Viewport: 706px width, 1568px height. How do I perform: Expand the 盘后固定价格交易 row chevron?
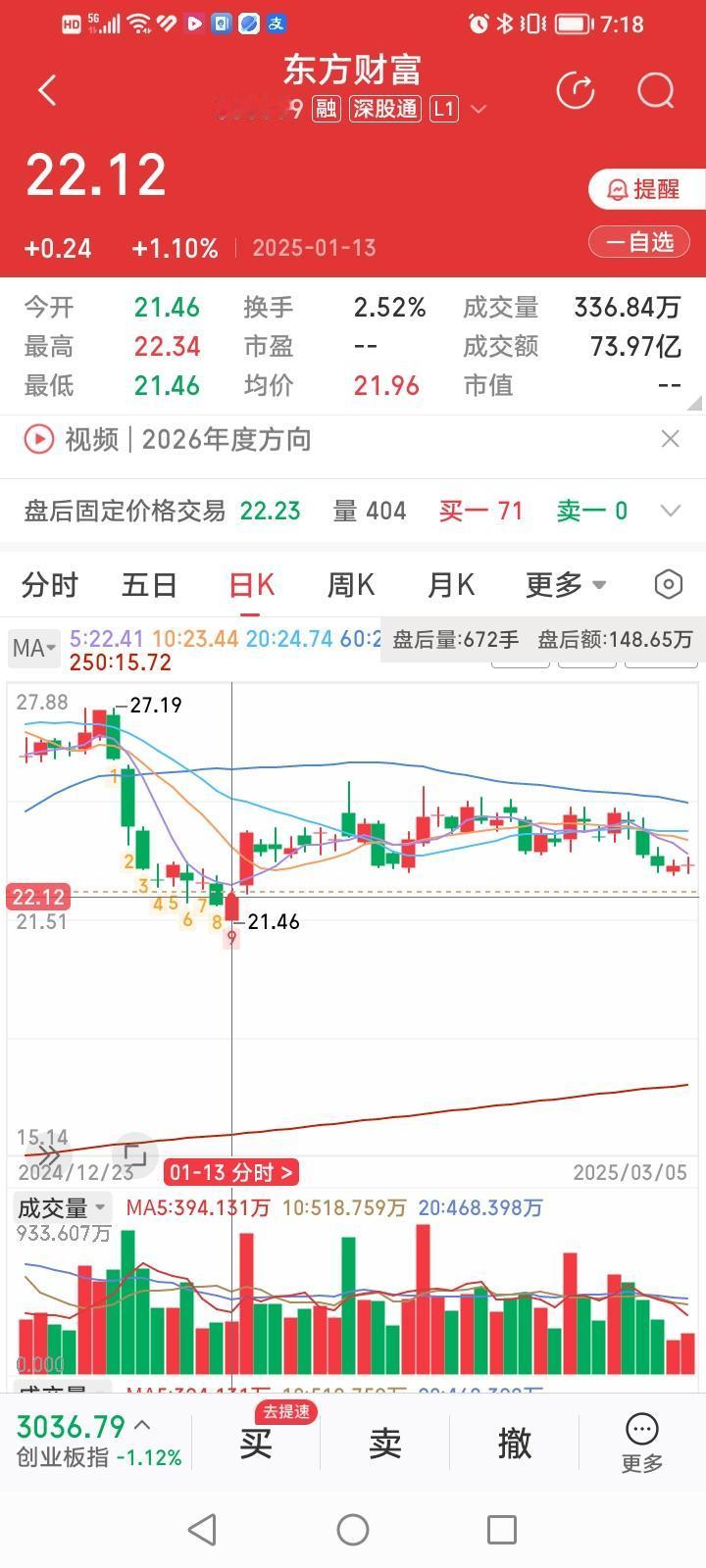(x=671, y=511)
